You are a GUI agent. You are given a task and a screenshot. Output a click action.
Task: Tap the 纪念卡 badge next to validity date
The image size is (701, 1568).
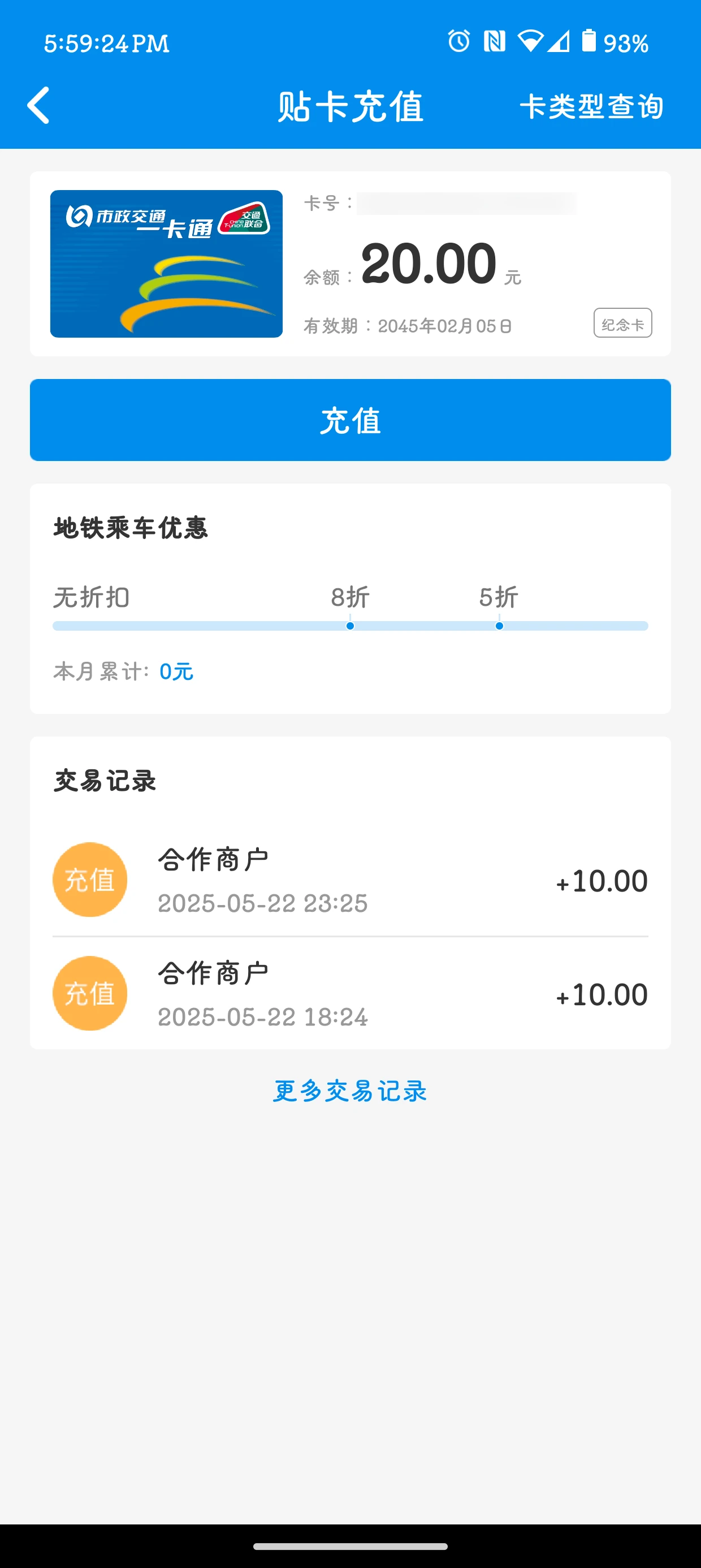[x=622, y=325]
